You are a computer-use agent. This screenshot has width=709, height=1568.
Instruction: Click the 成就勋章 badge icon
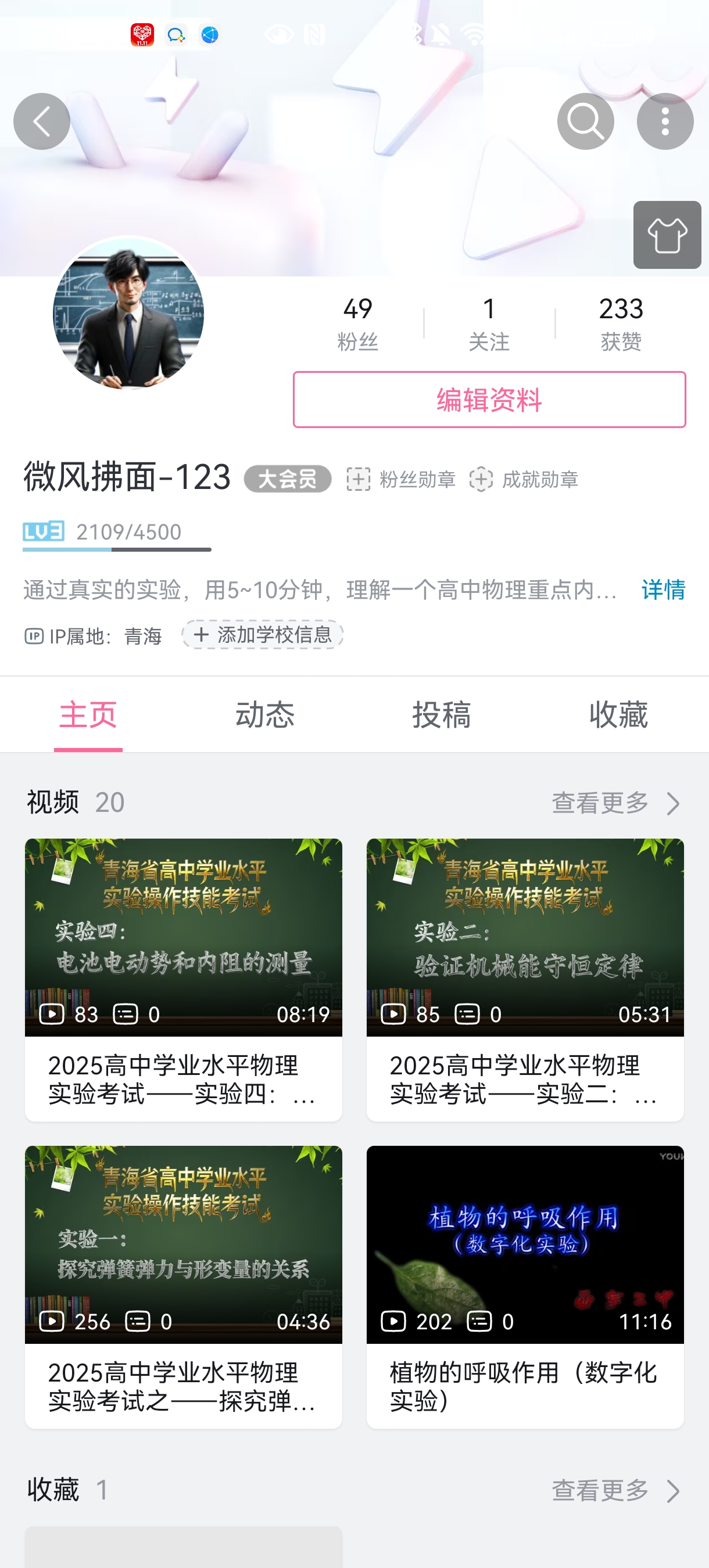click(481, 480)
